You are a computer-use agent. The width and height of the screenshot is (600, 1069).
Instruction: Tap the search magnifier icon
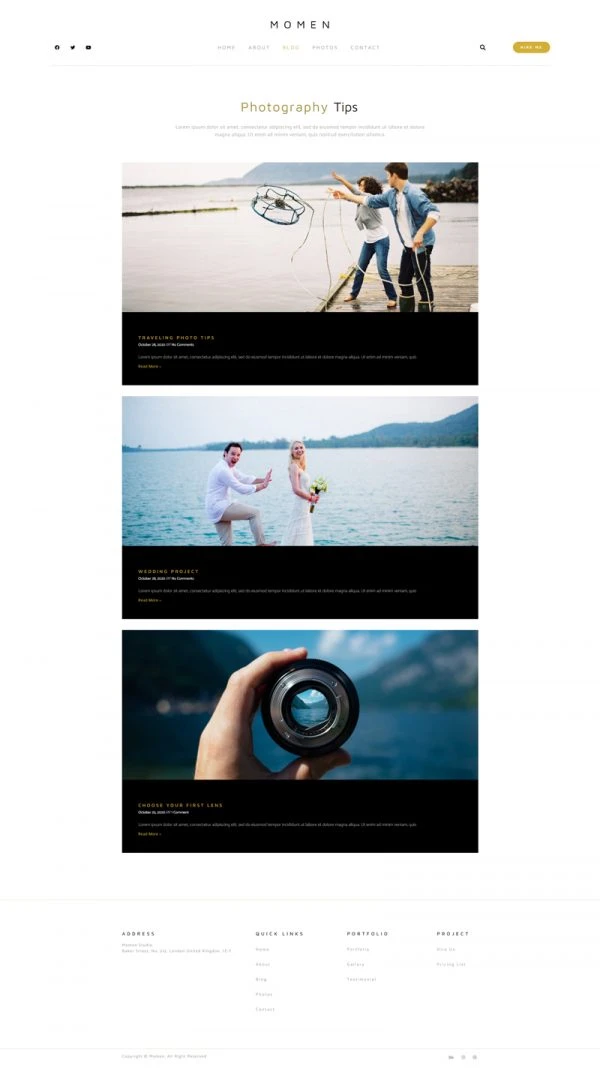483,48
